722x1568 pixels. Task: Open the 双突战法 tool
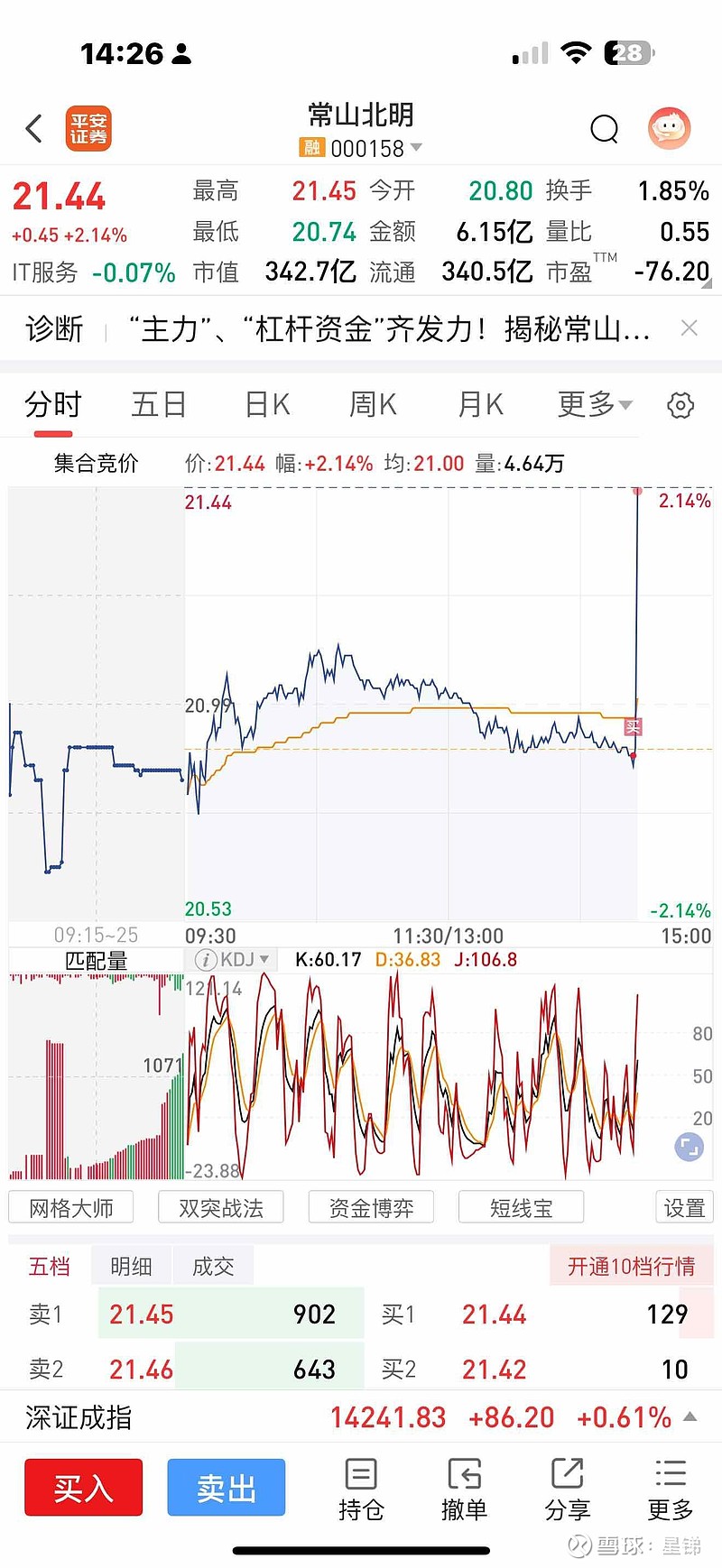[x=221, y=1208]
